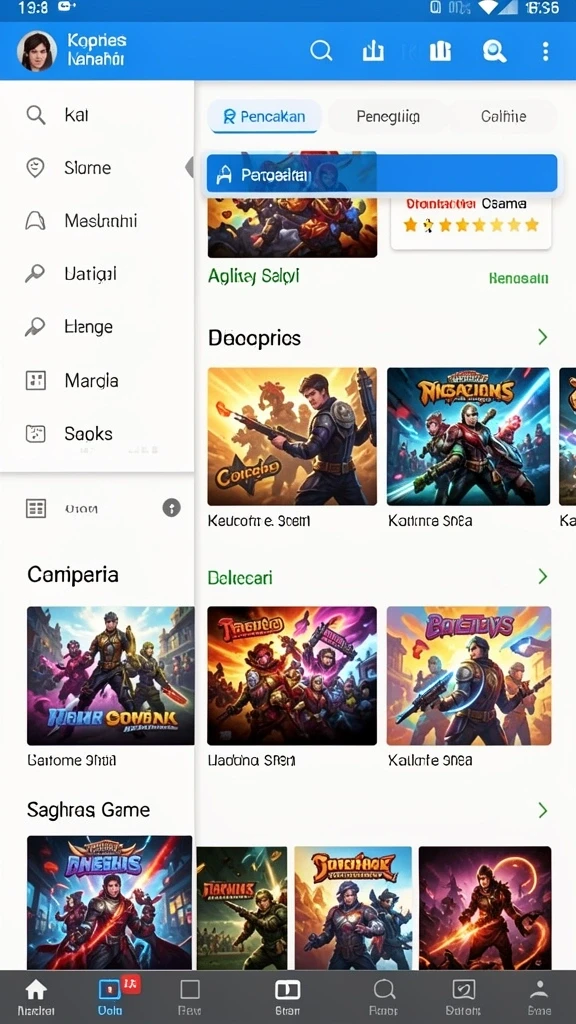The image size is (576, 1024).
Task: Go to the home tab in bottom bar
Action: 36,997
